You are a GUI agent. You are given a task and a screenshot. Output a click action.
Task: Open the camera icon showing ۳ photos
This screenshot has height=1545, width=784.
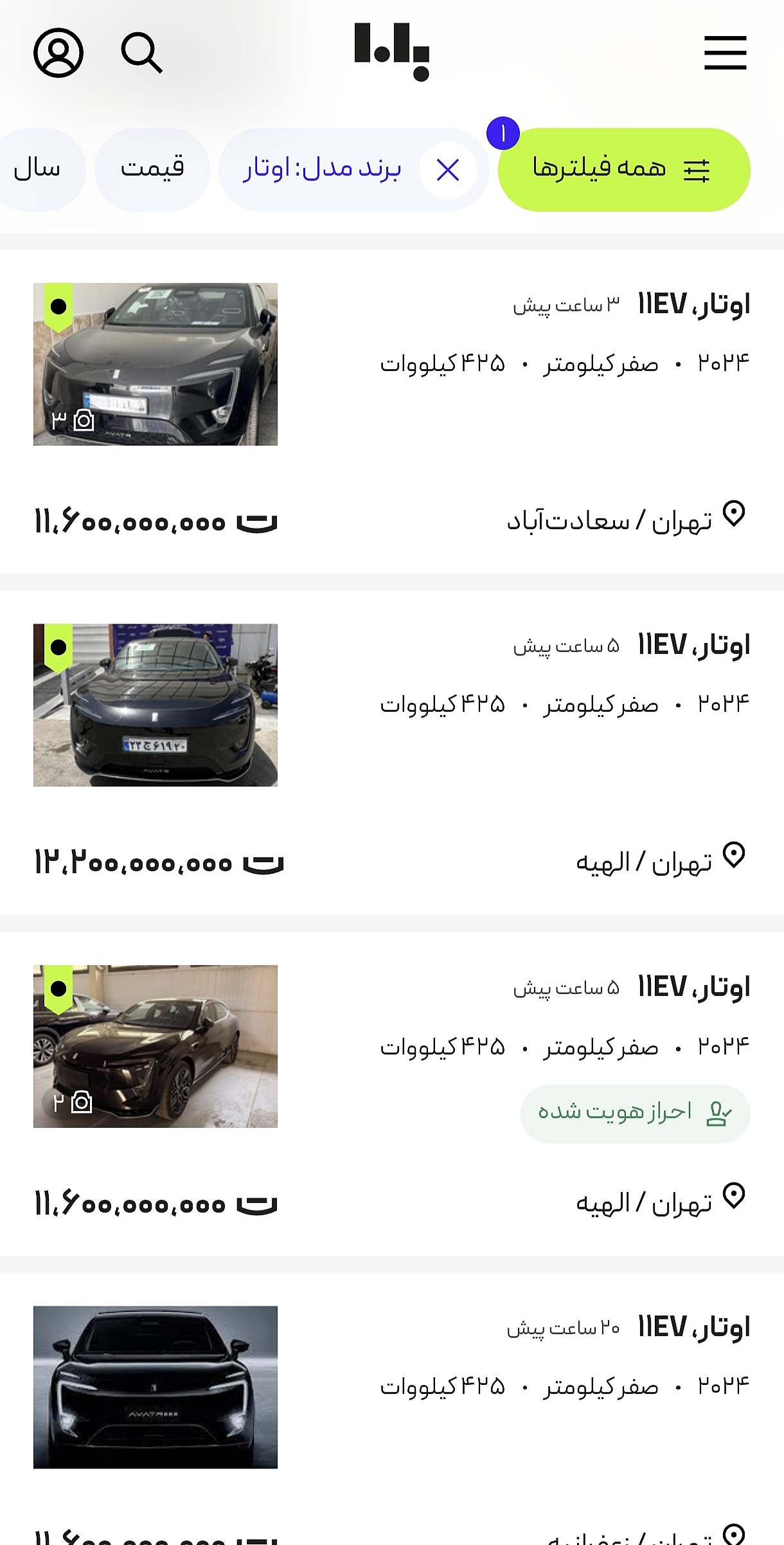point(73,421)
